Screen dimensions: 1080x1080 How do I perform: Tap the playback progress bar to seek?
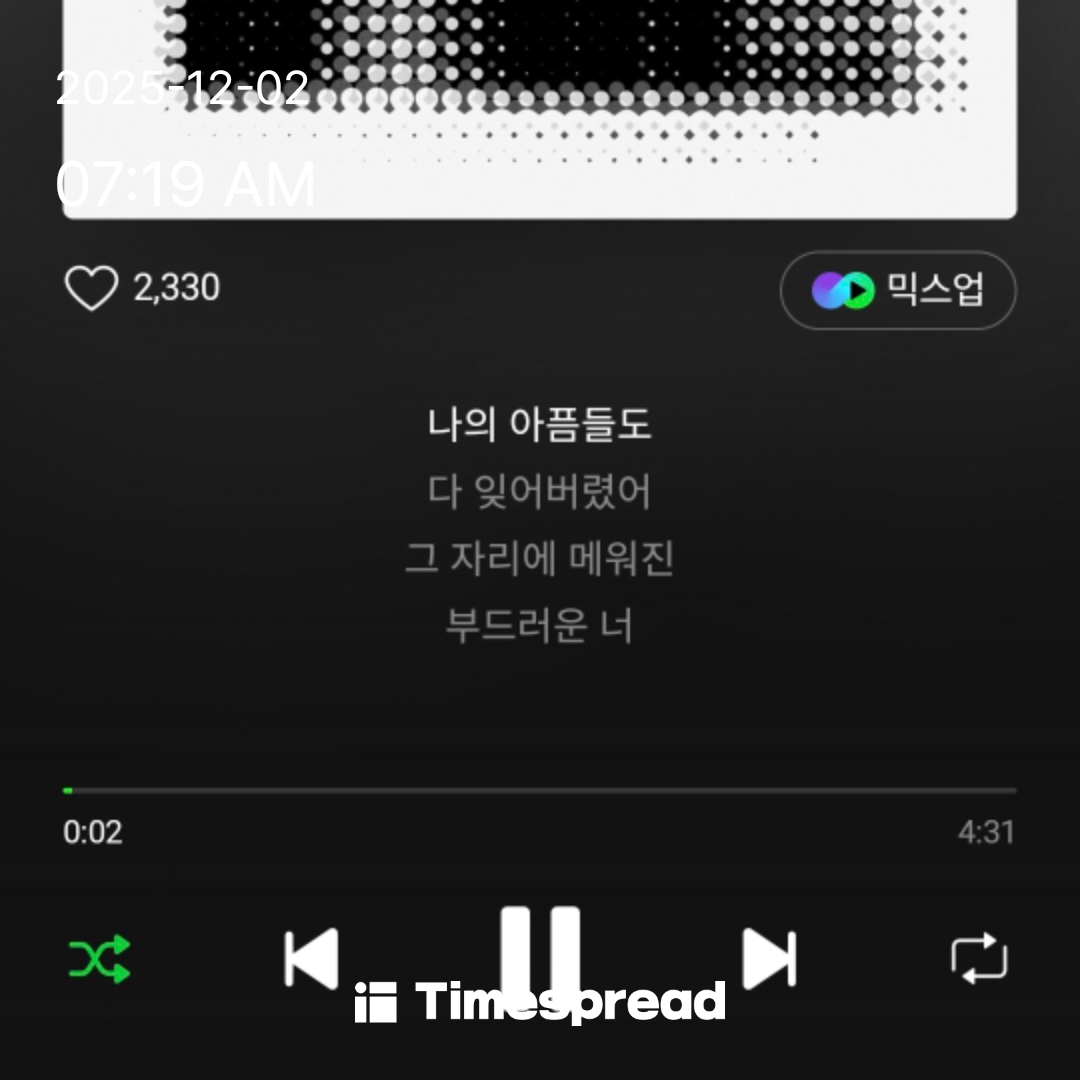click(x=540, y=791)
